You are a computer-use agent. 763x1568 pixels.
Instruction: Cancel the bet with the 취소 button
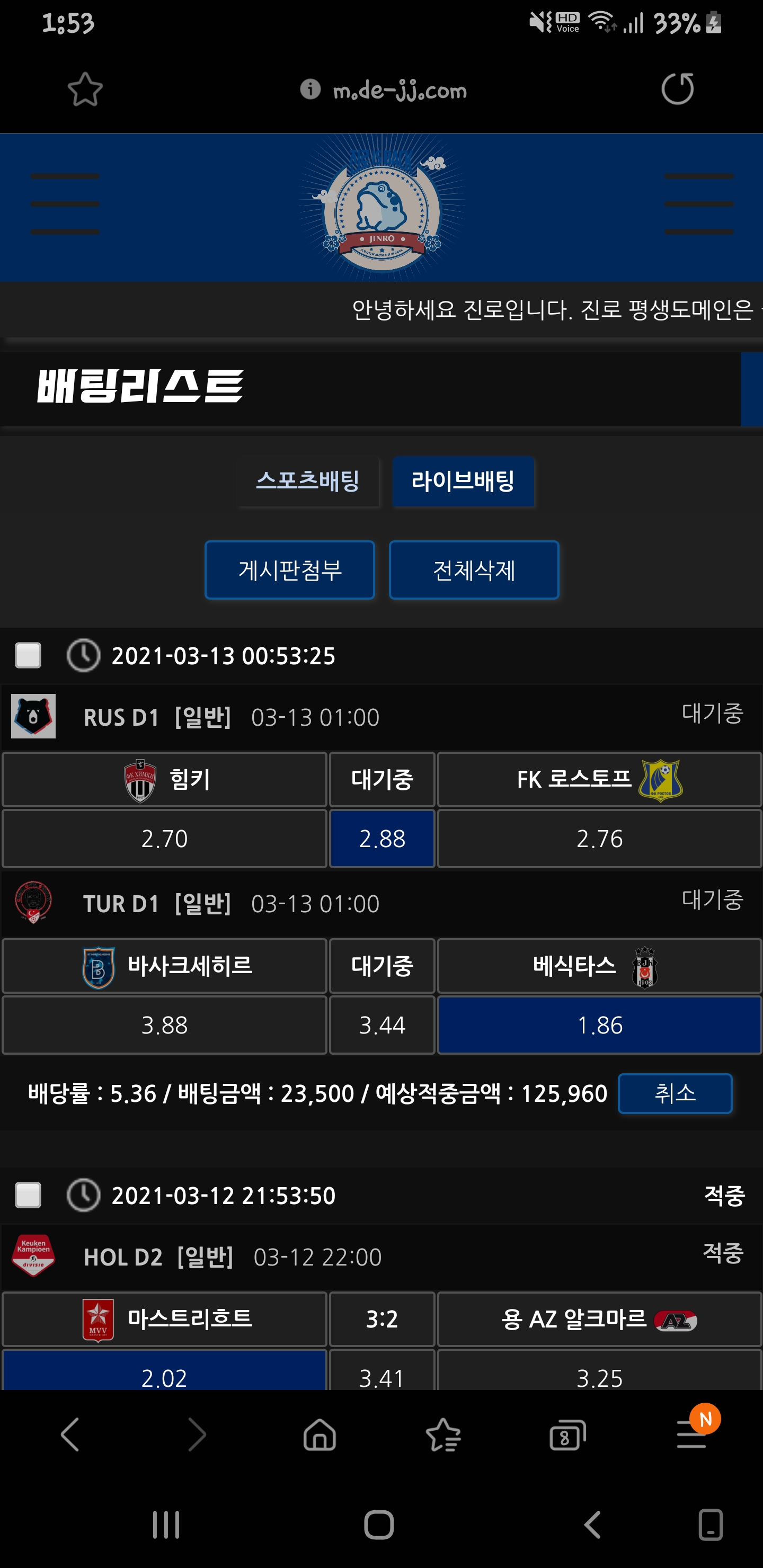(x=675, y=1093)
